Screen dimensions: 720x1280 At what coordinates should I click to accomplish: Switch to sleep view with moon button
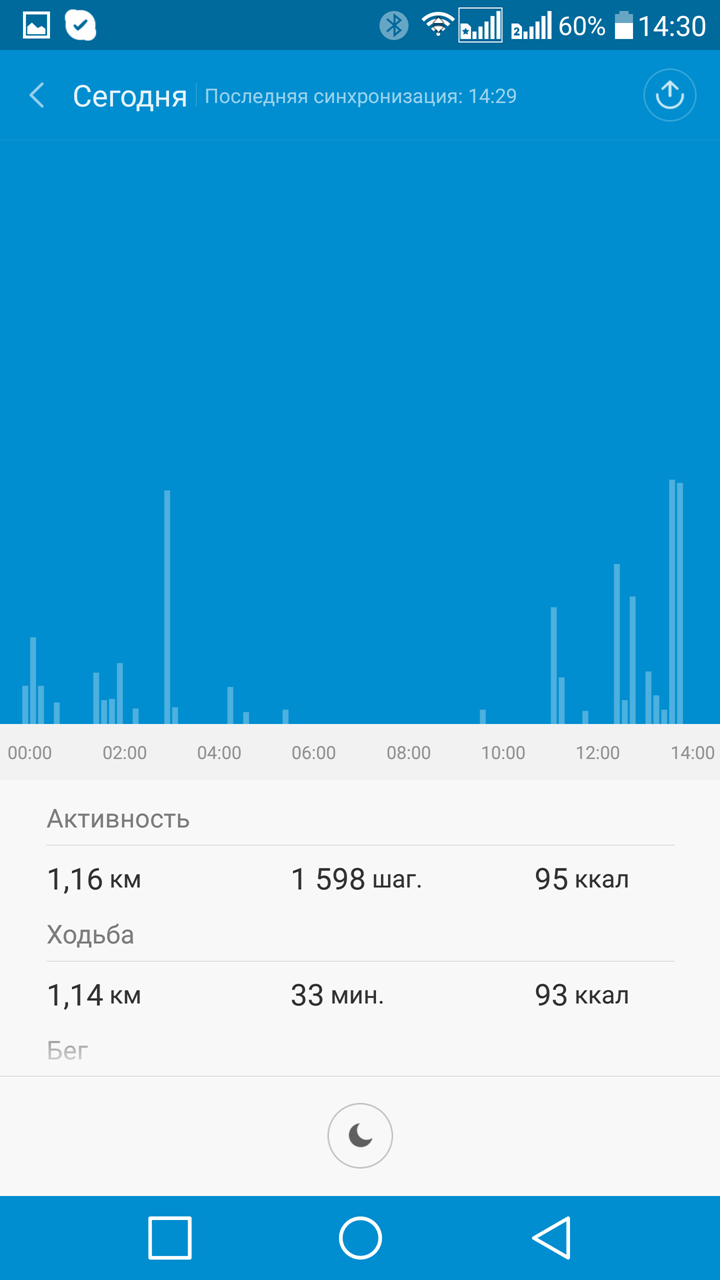(x=360, y=1135)
